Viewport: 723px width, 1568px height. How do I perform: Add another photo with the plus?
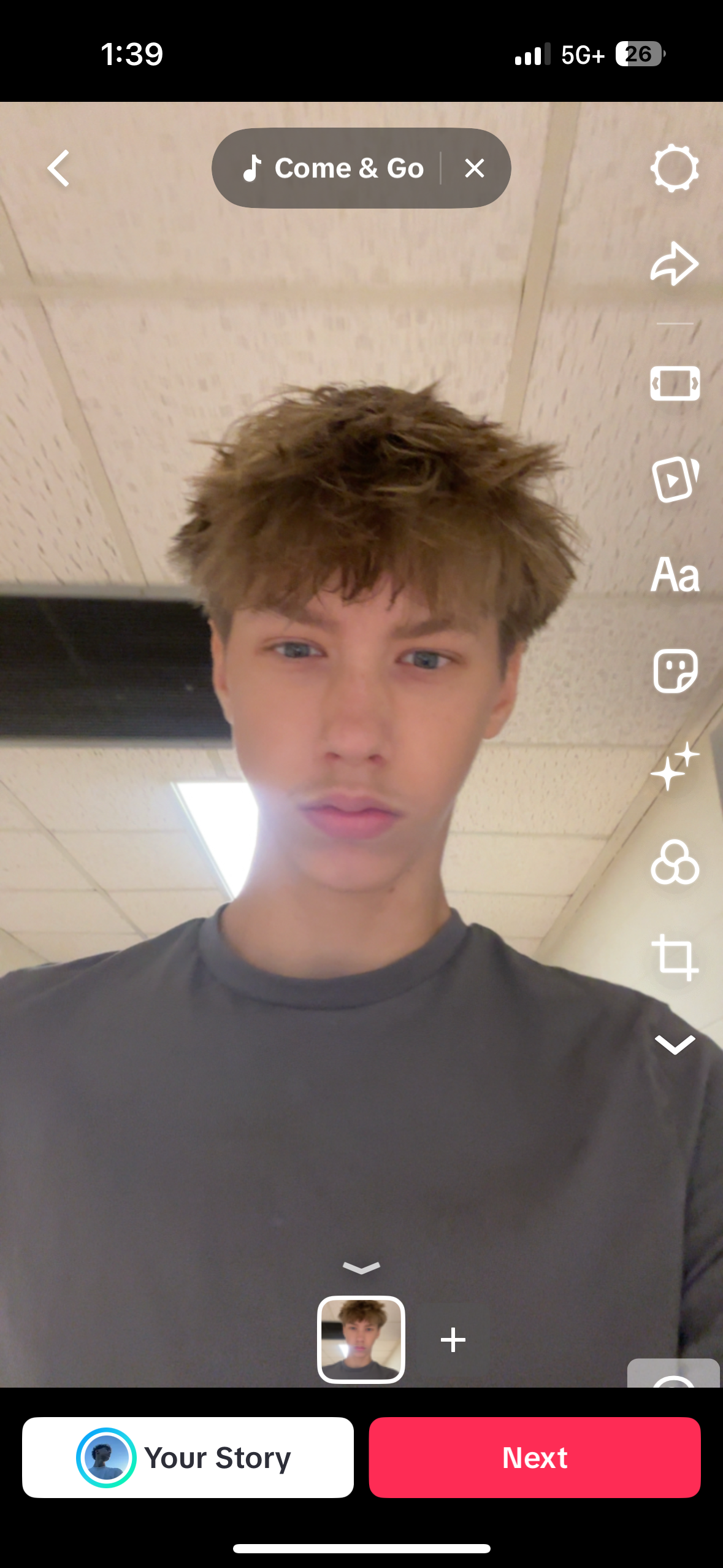pyautogui.click(x=453, y=1339)
